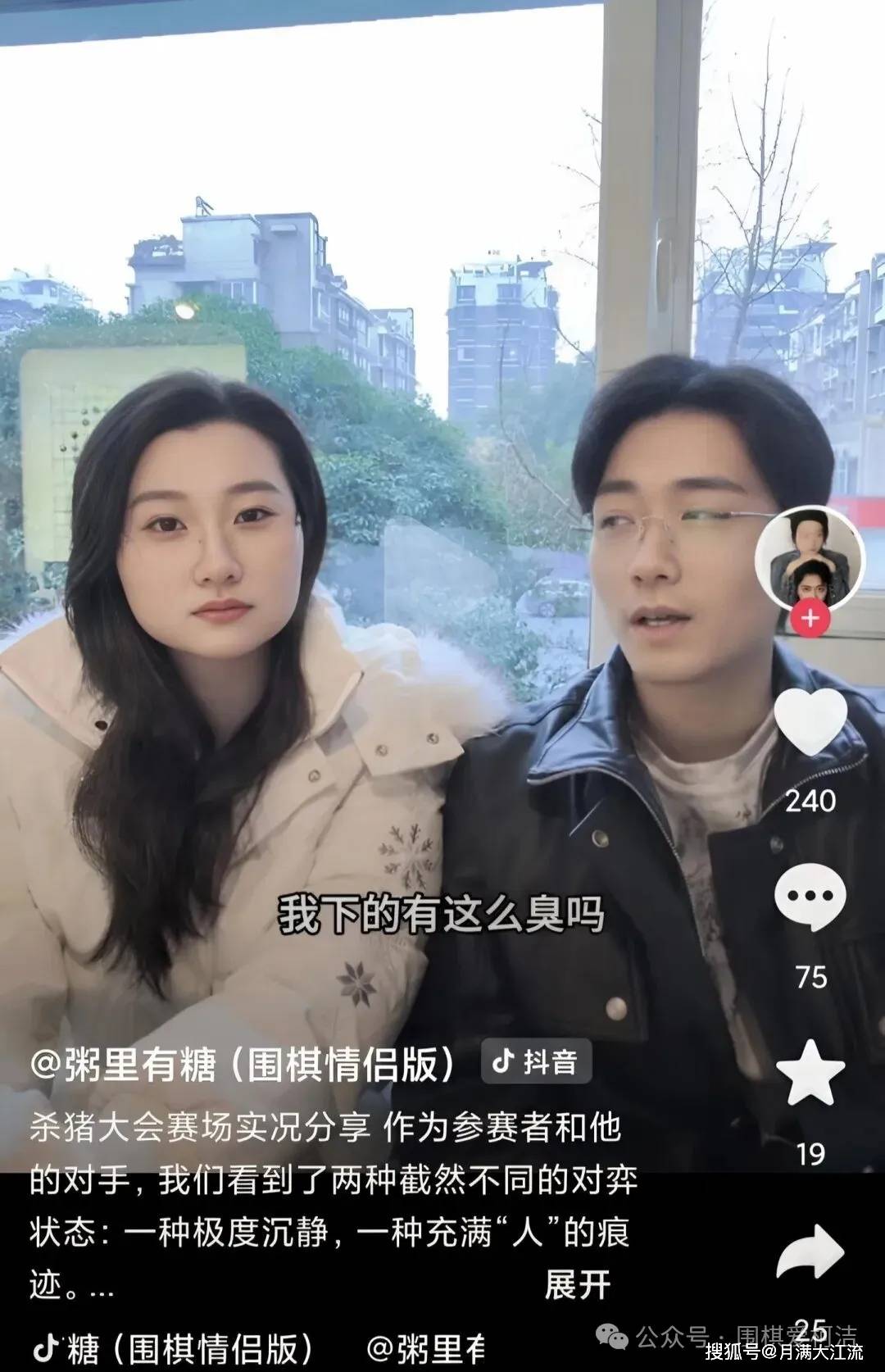Expand the caption with 展开
The height and width of the screenshot is (1372, 885).
point(578,1284)
